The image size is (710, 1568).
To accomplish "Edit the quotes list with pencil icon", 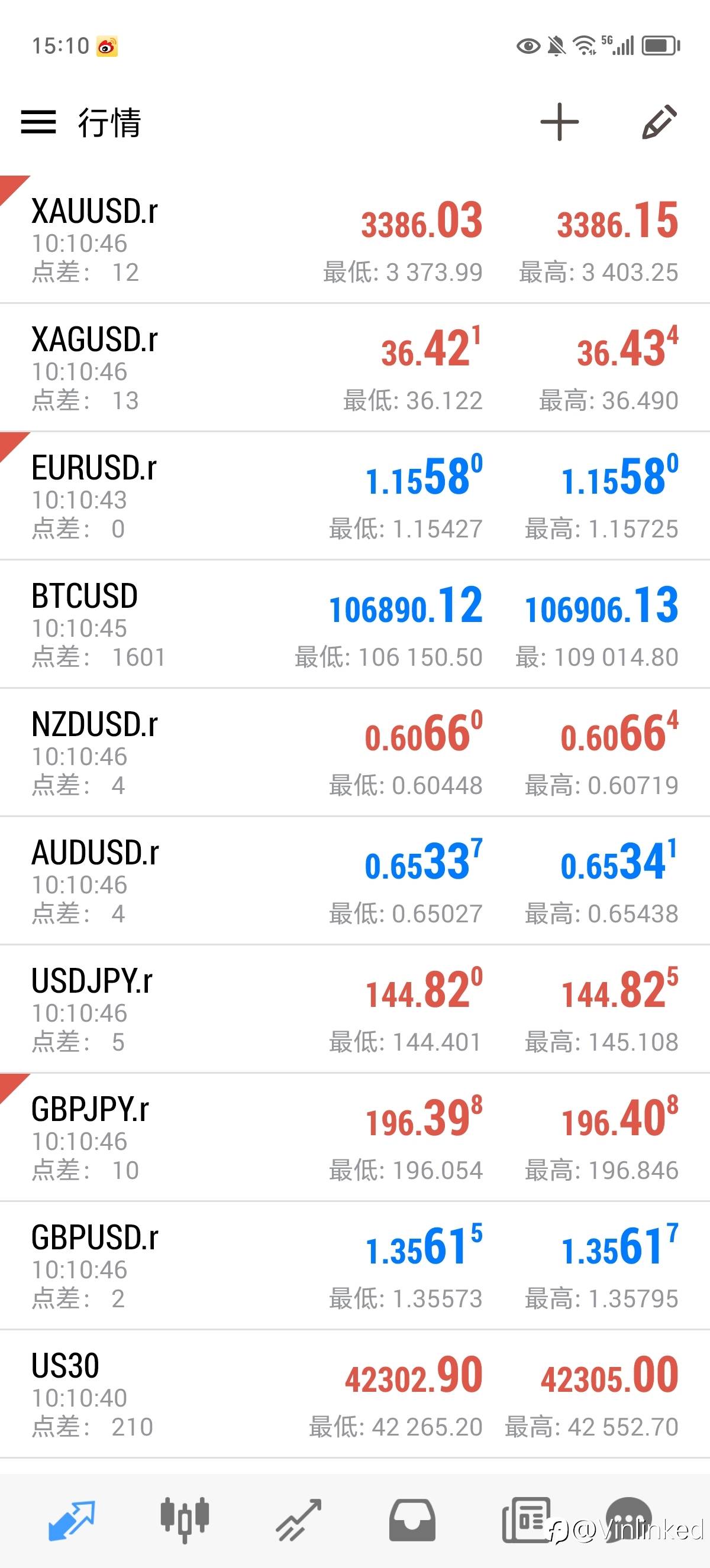I will click(x=660, y=122).
